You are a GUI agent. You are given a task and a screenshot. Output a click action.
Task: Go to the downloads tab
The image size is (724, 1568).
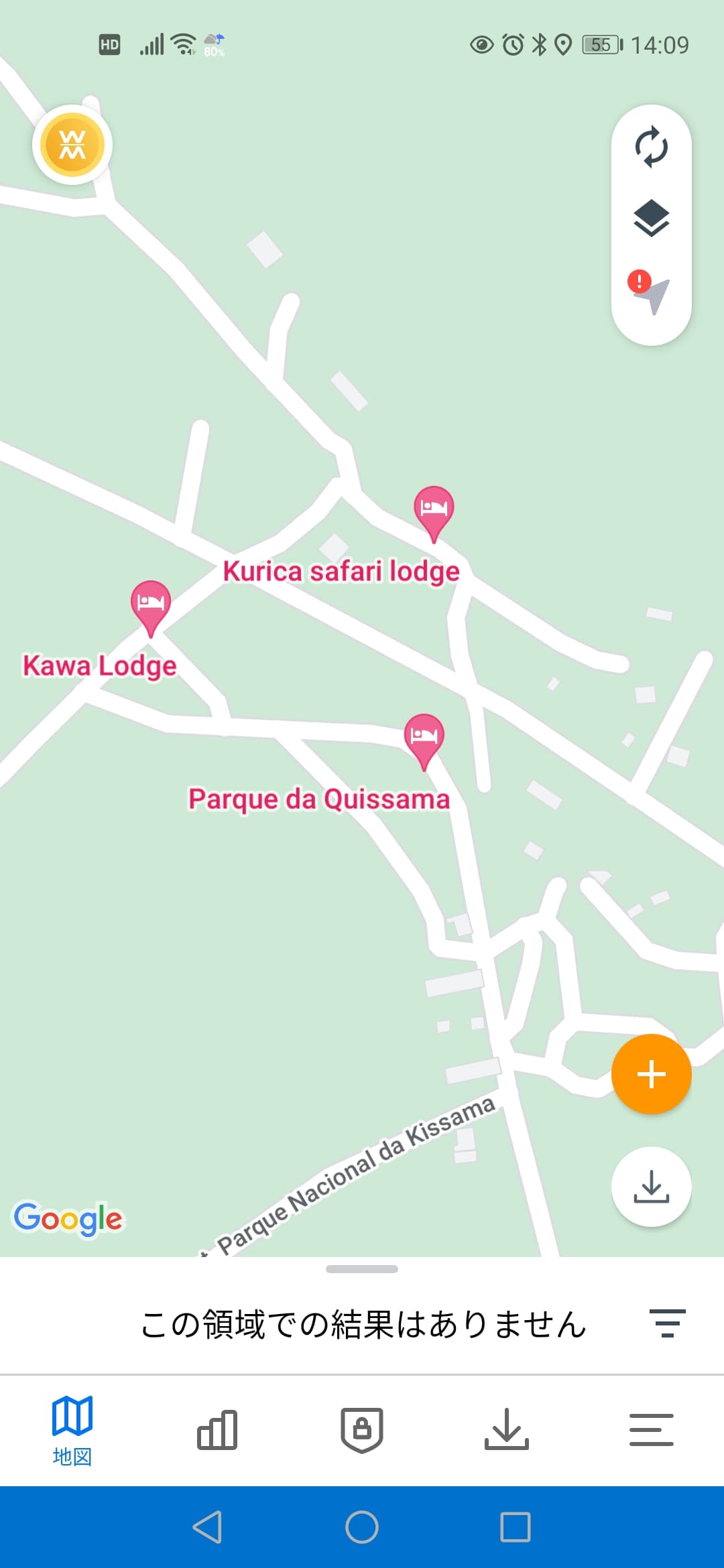tap(507, 1429)
